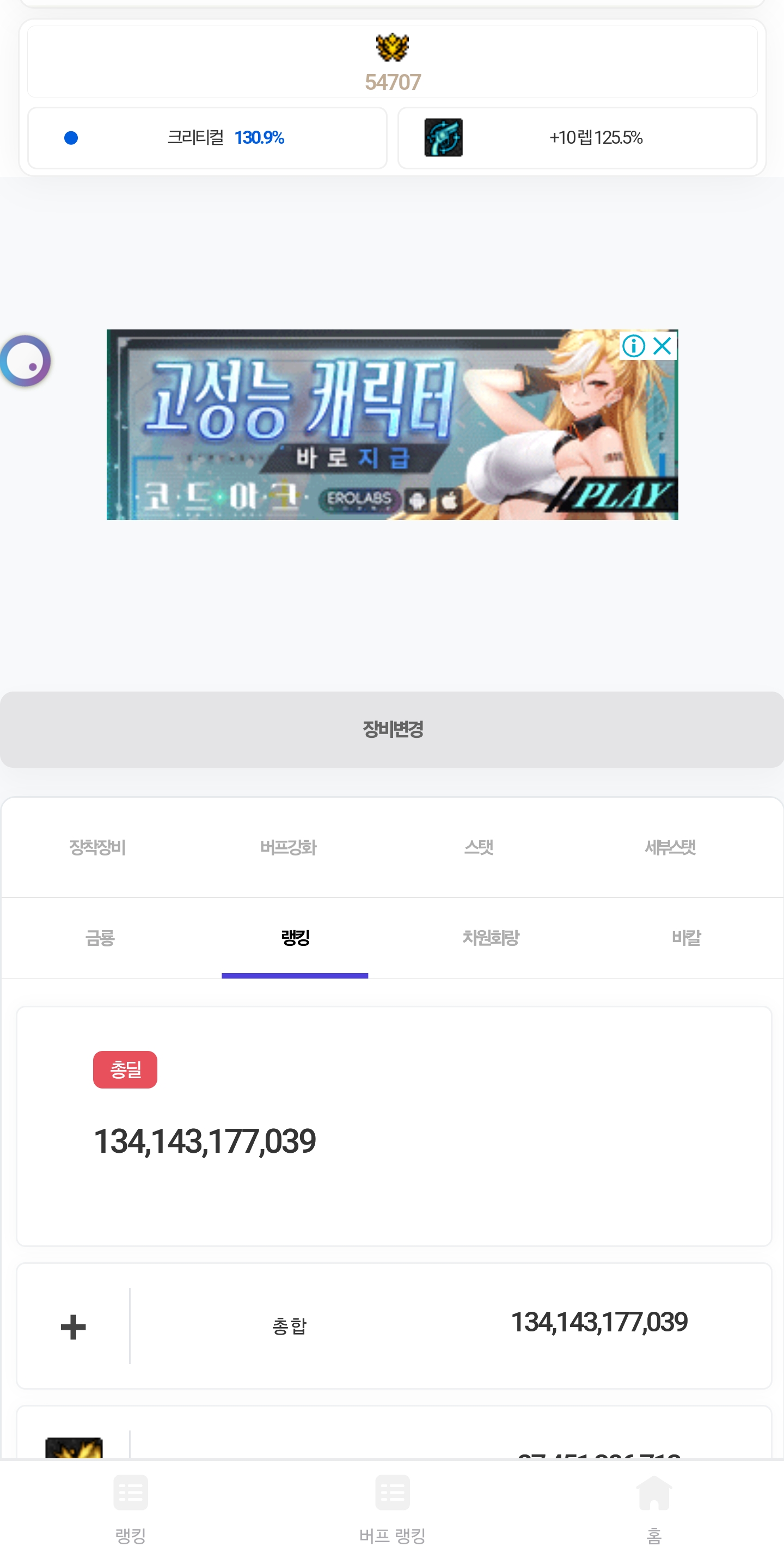This screenshot has width=784, height=1553.
Task: Open the 버프강화 tab
Action: point(288,847)
